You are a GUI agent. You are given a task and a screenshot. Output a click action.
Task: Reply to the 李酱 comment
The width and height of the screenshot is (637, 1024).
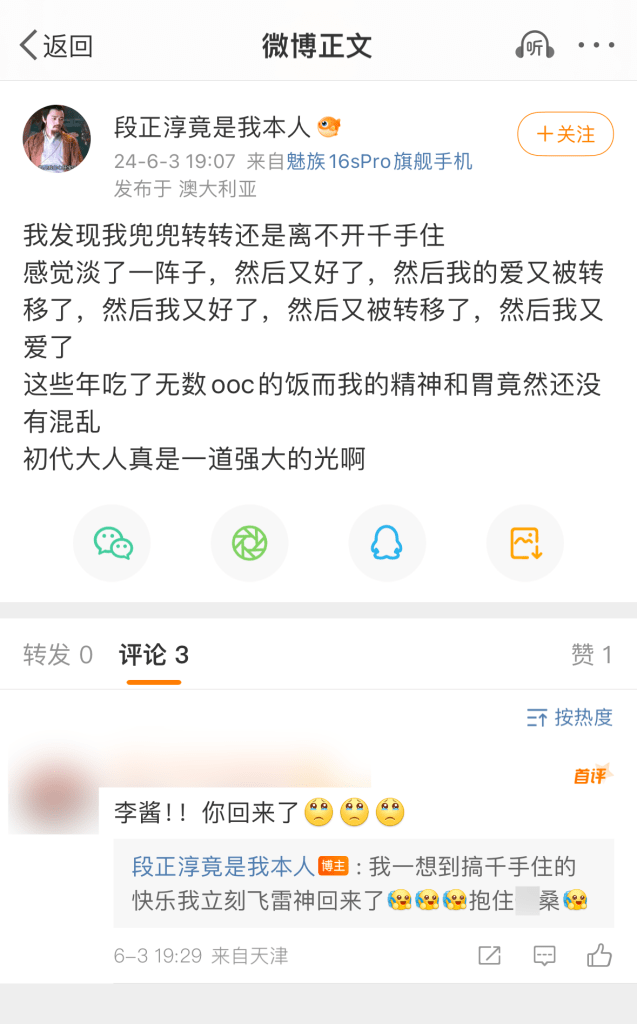pyautogui.click(x=544, y=956)
